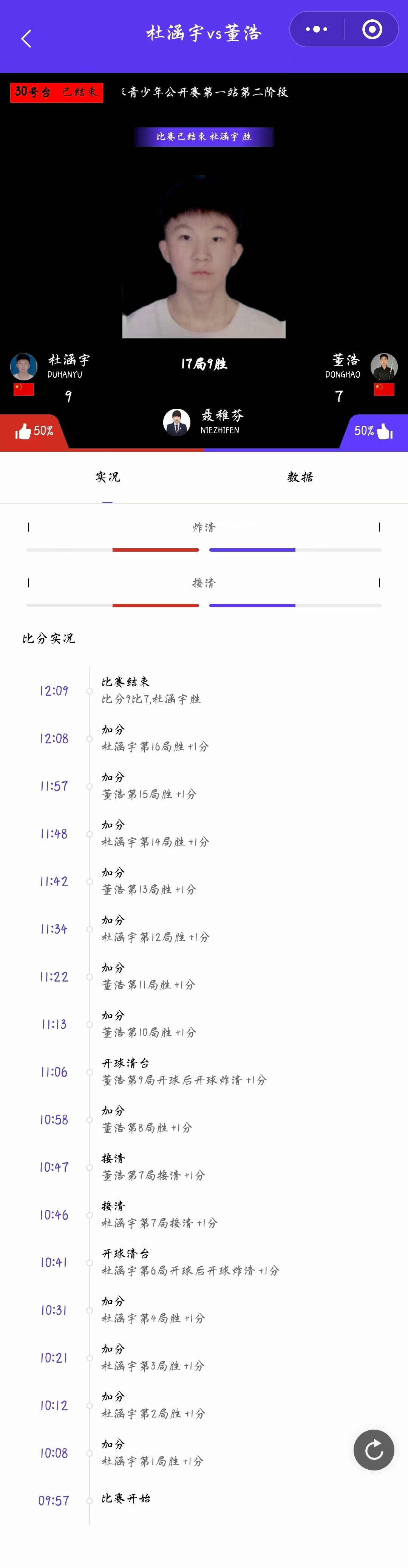Switch to the 实况 tab
The width and height of the screenshot is (408, 1568).
pos(108,477)
